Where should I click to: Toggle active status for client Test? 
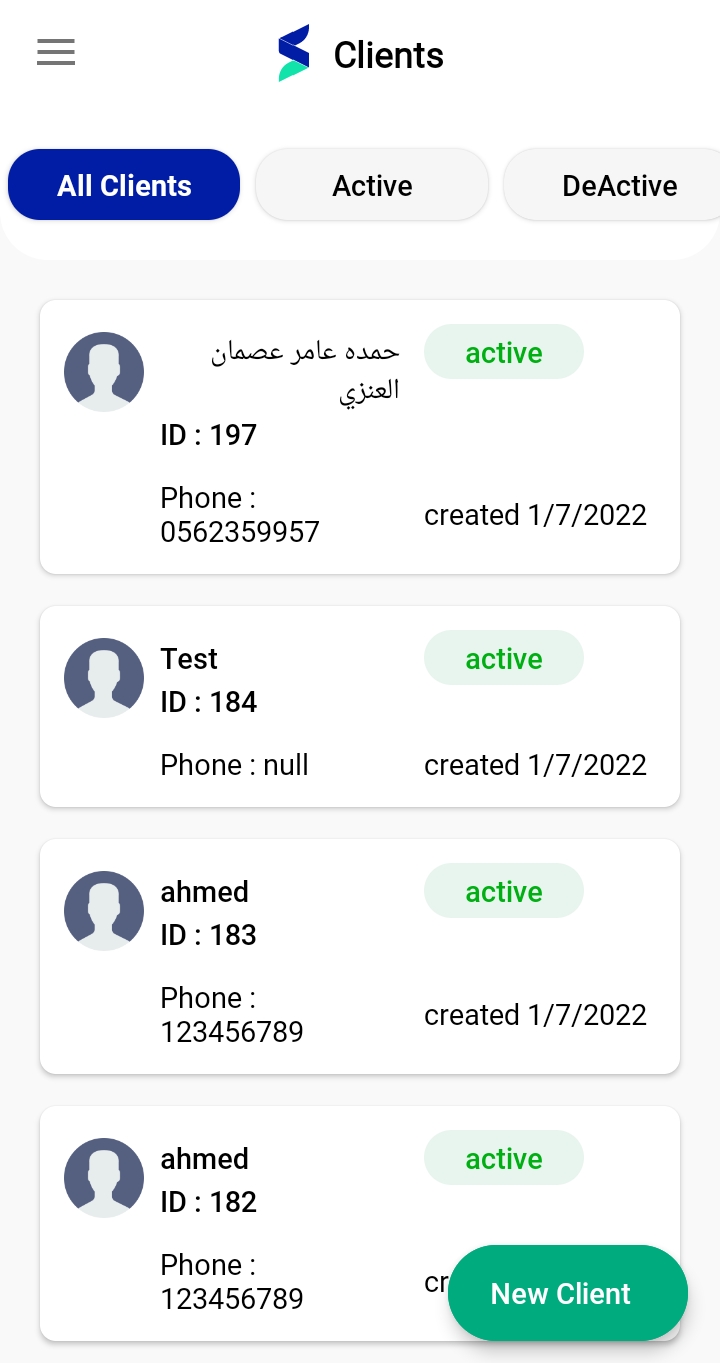coord(504,658)
